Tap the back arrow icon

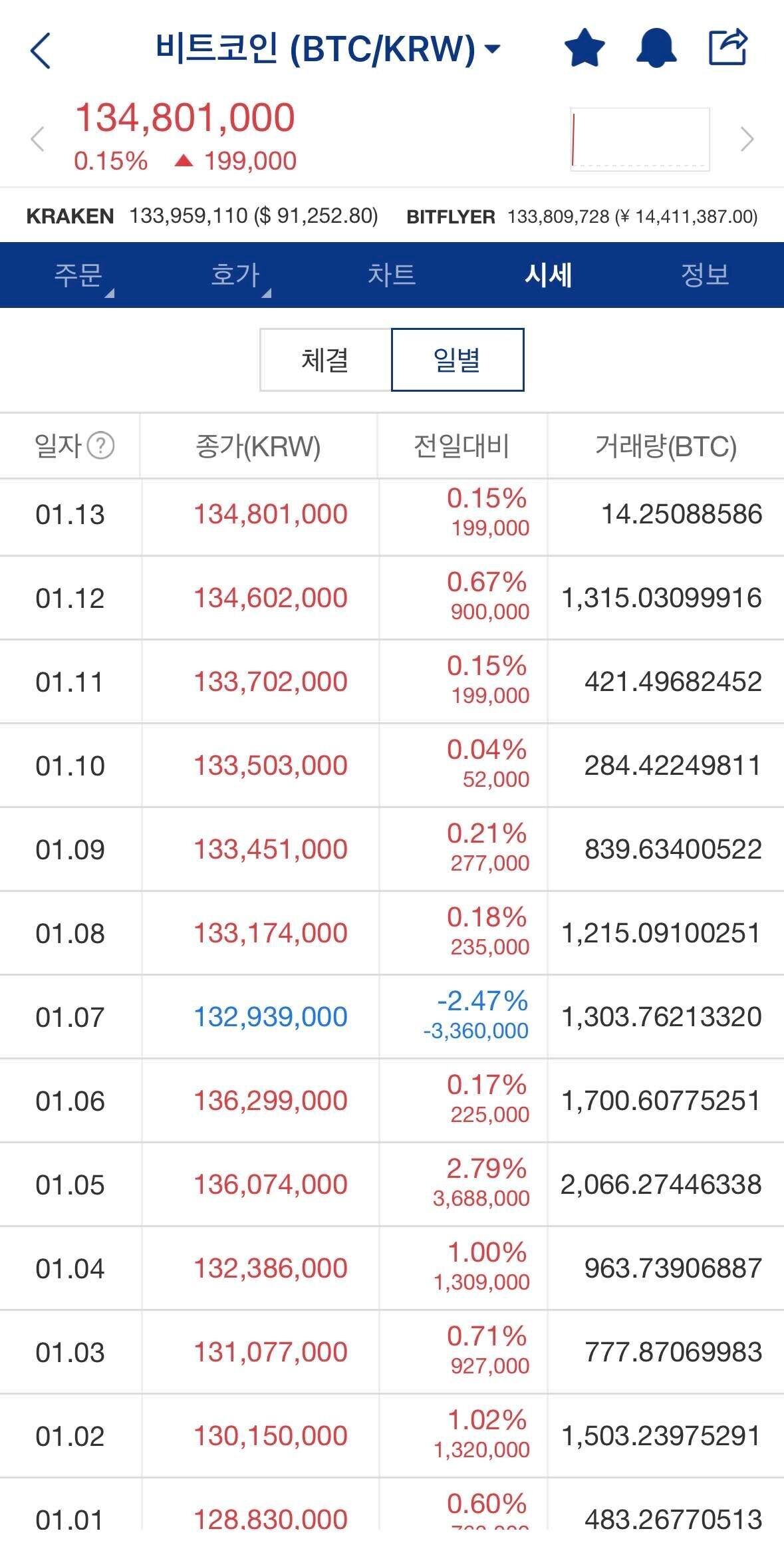(40, 50)
